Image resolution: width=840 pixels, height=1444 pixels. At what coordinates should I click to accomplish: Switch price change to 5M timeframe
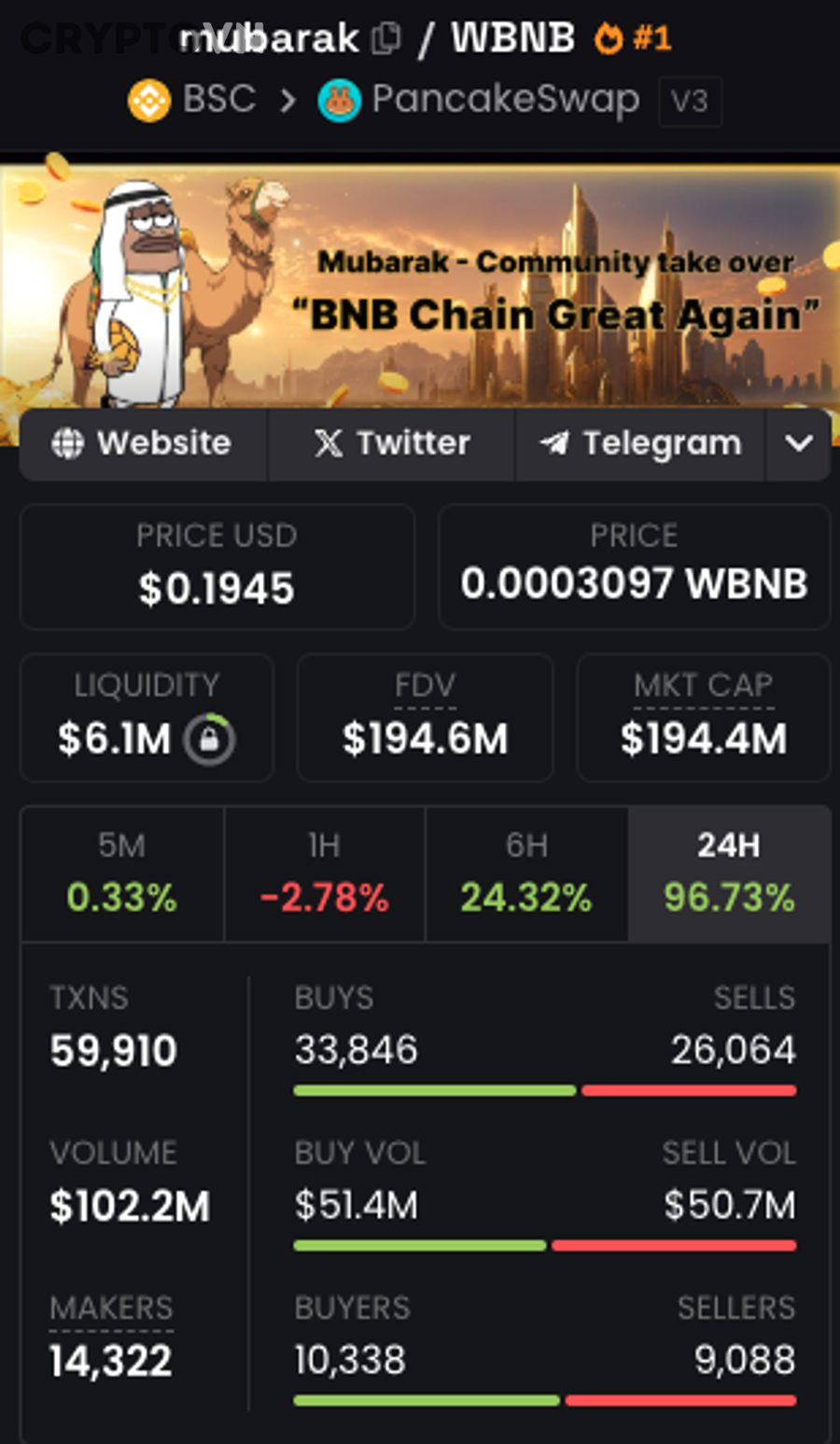point(121,873)
